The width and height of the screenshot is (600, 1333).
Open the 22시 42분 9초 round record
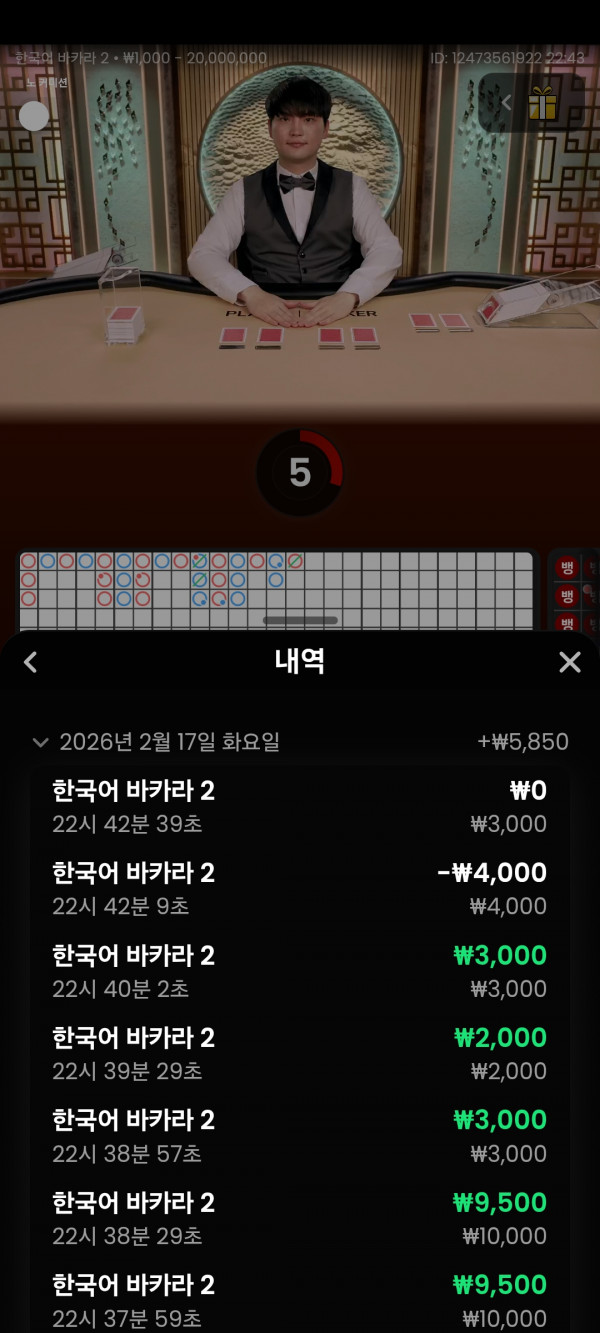(299, 889)
